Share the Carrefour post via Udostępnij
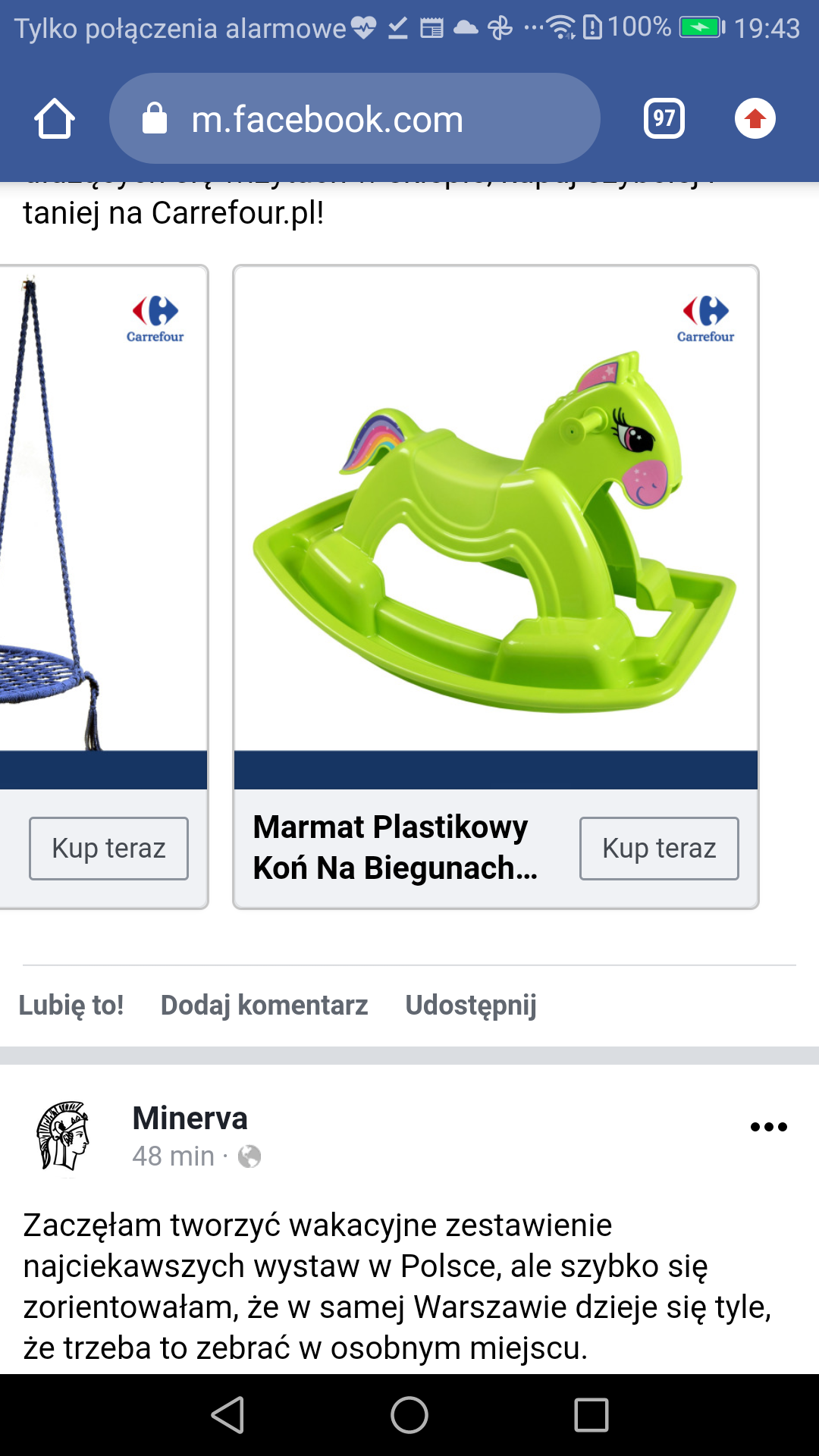The width and height of the screenshot is (819, 1456). tap(470, 1005)
